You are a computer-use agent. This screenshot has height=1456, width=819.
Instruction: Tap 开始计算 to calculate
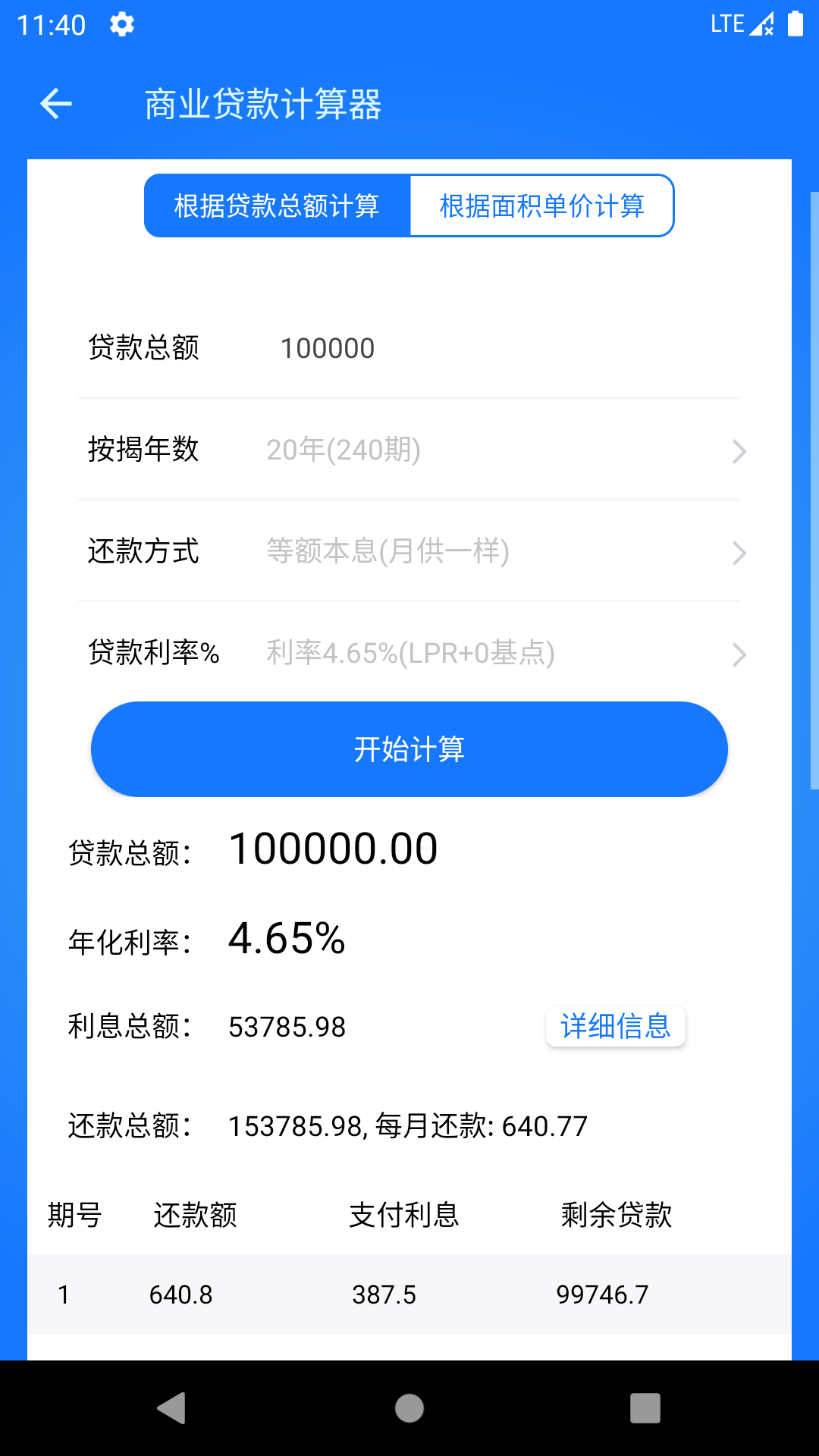tap(409, 749)
